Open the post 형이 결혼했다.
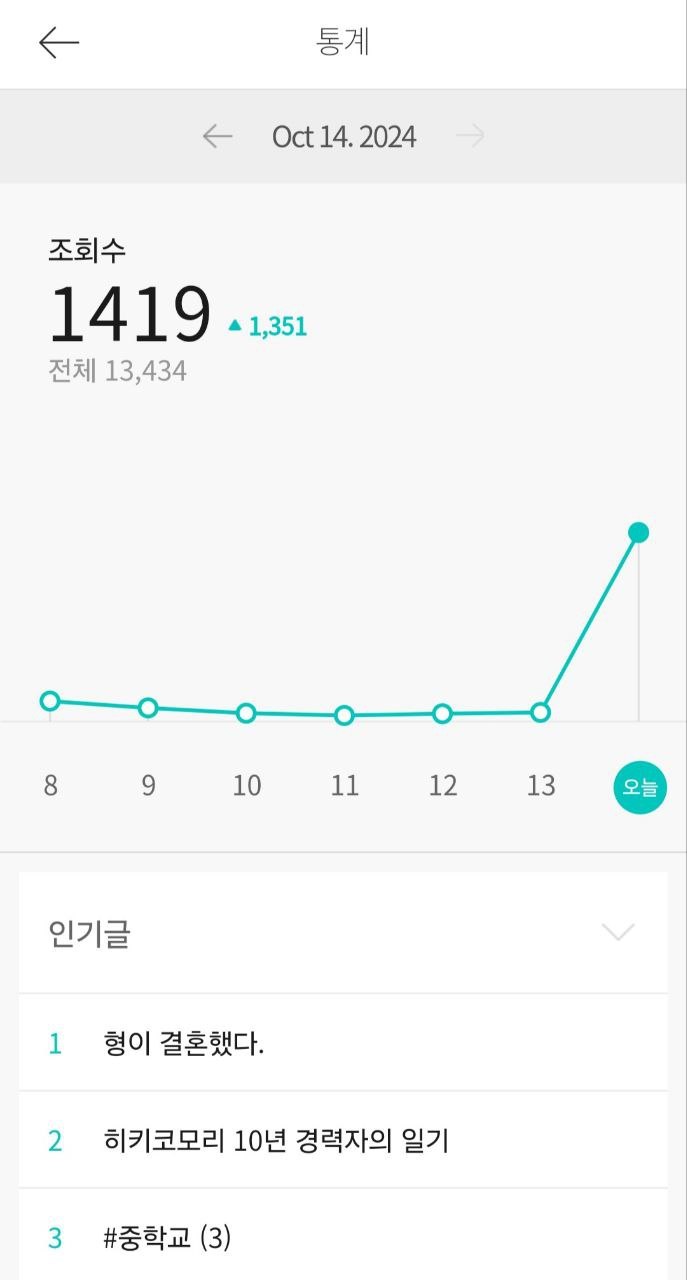This screenshot has width=687, height=1280. tap(184, 1043)
